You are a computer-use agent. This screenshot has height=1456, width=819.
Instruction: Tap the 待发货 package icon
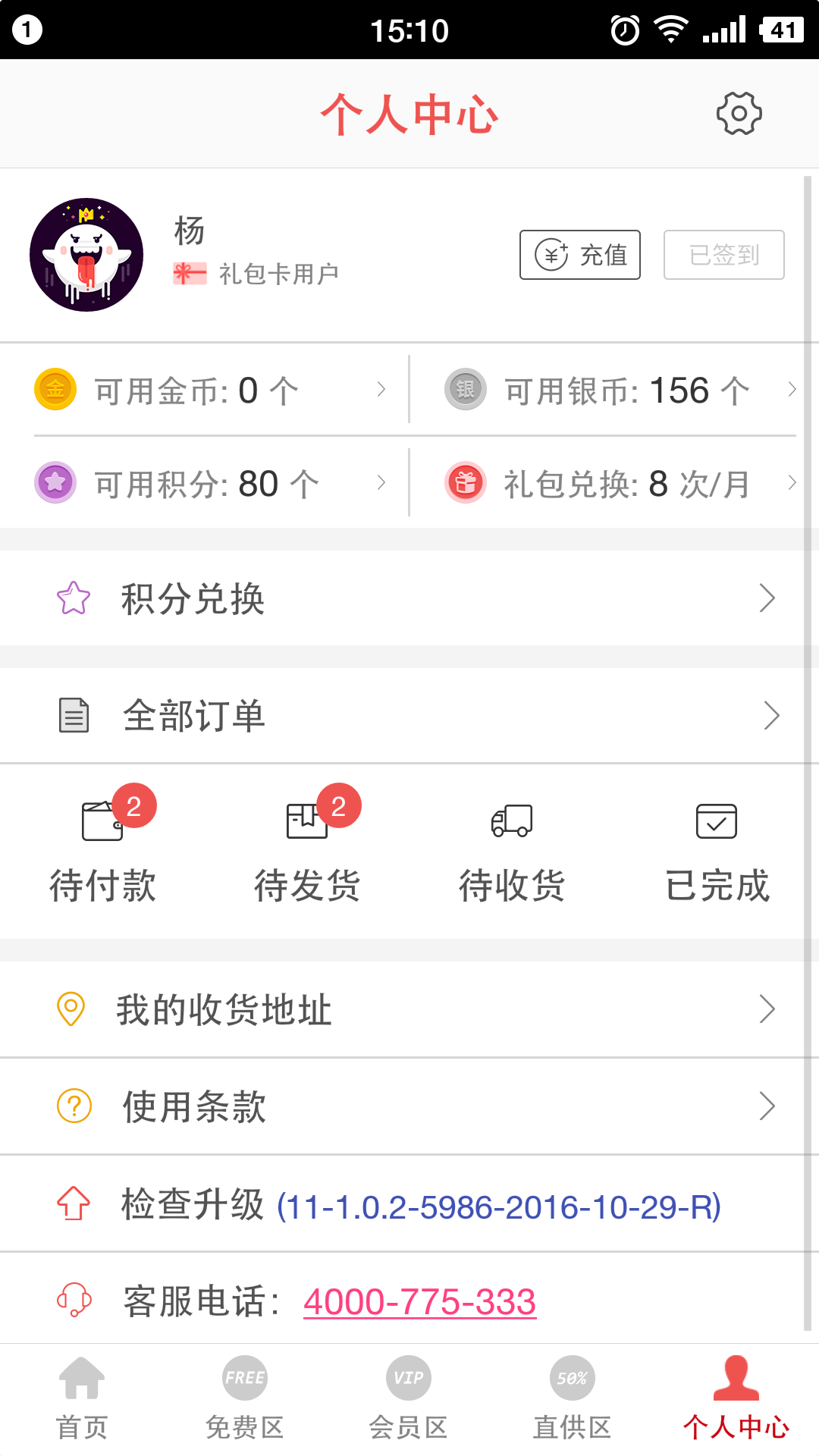pyautogui.click(x=307, y=823)
